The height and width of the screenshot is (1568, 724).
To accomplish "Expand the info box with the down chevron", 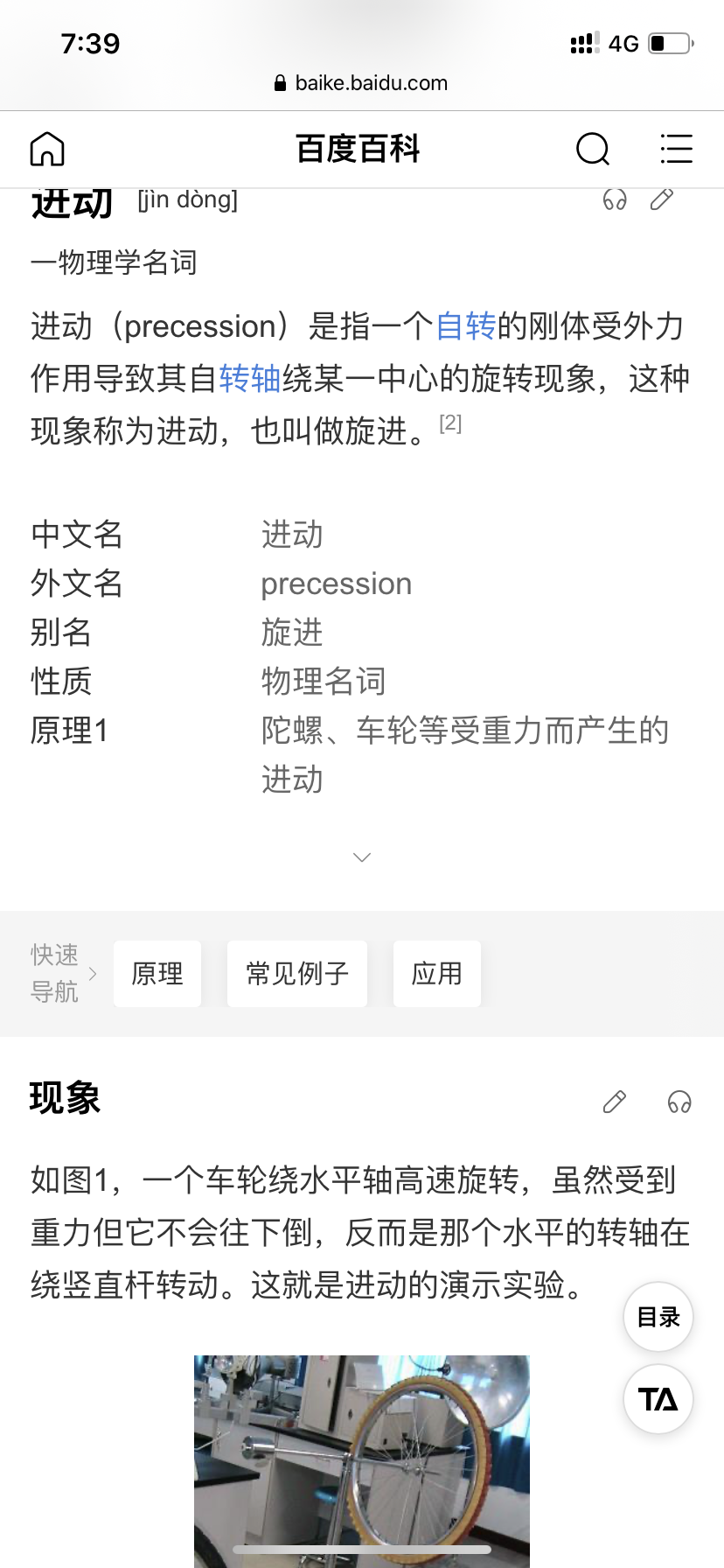I will (x=361, y=857).
